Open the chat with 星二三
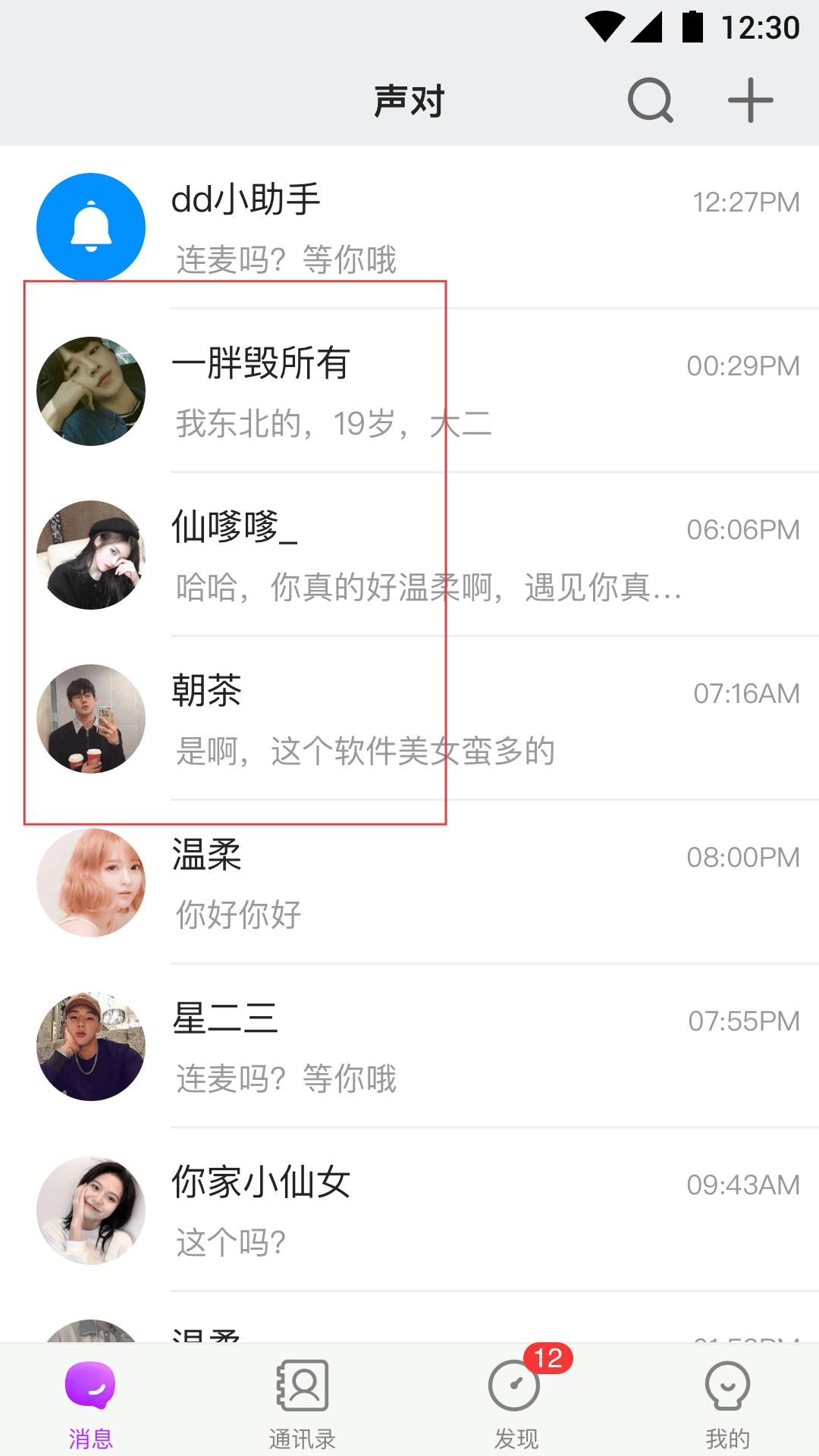819x1456 pixels. click(x=409, y=1046)
